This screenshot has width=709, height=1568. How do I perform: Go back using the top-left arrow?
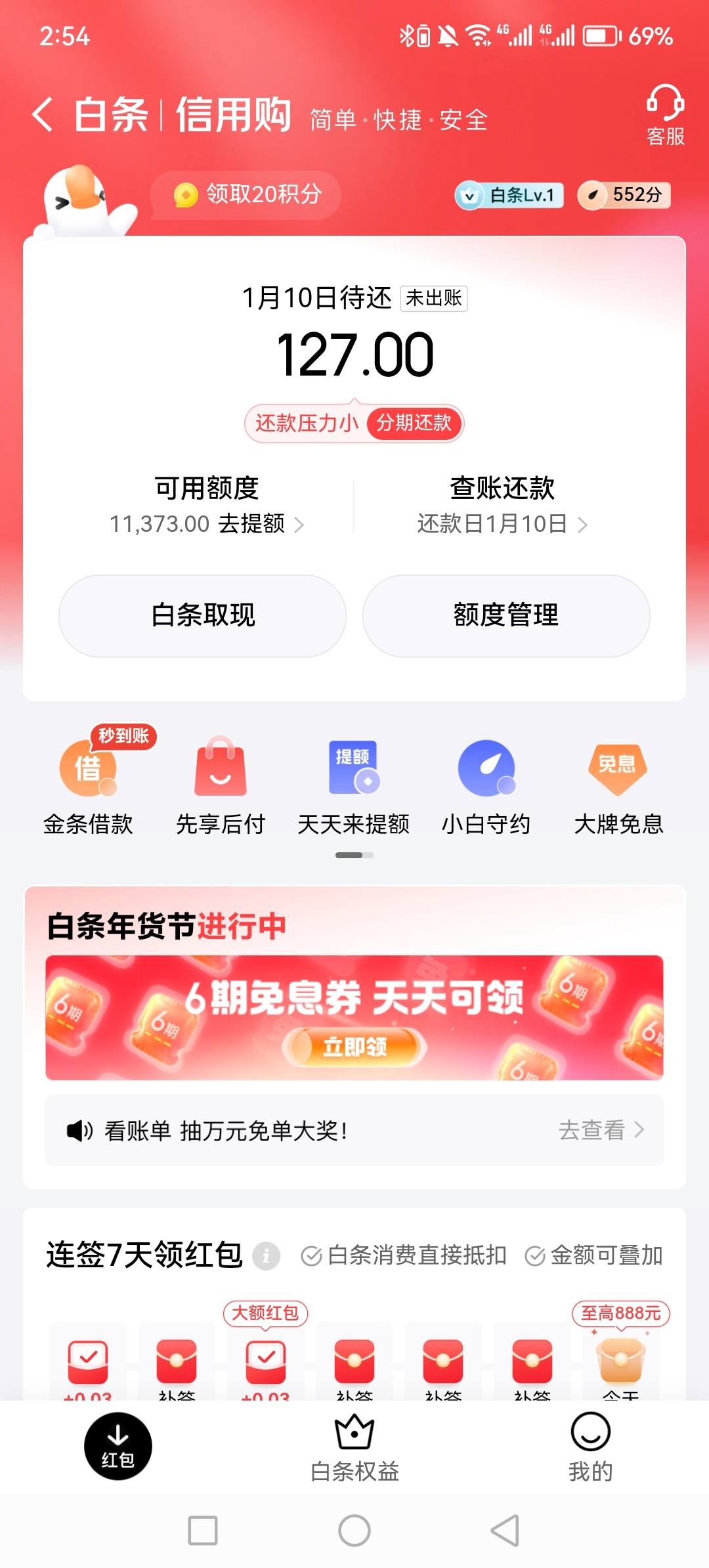pos(43,114)
